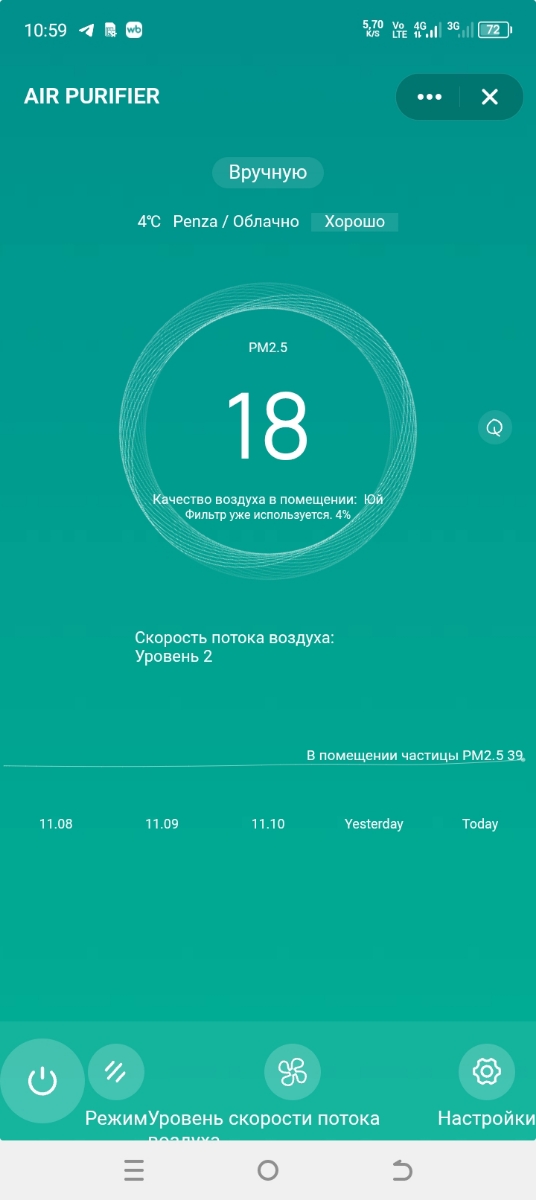
Task: Go to the home screen via system bar
Action: point(268,1170)
